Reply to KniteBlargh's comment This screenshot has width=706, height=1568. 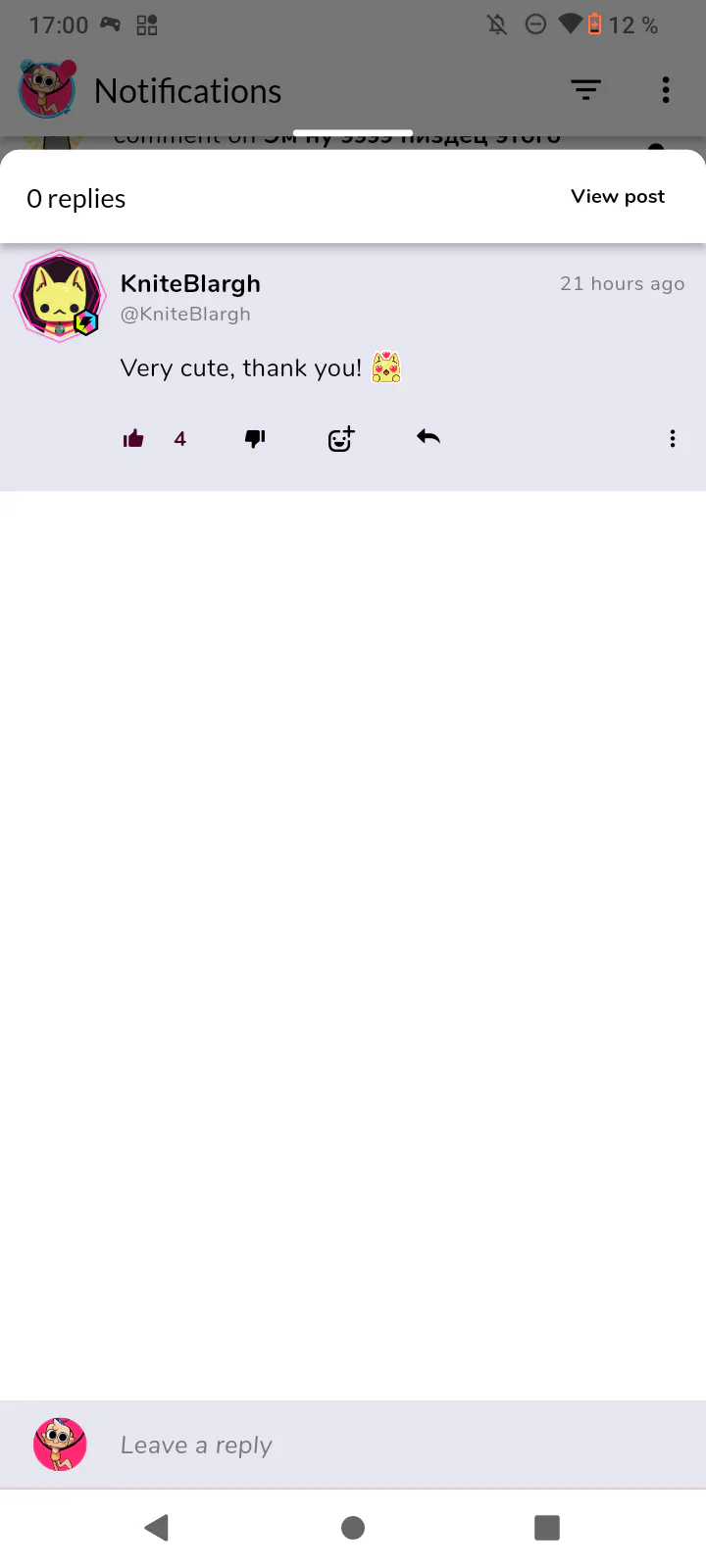point(429,437)
